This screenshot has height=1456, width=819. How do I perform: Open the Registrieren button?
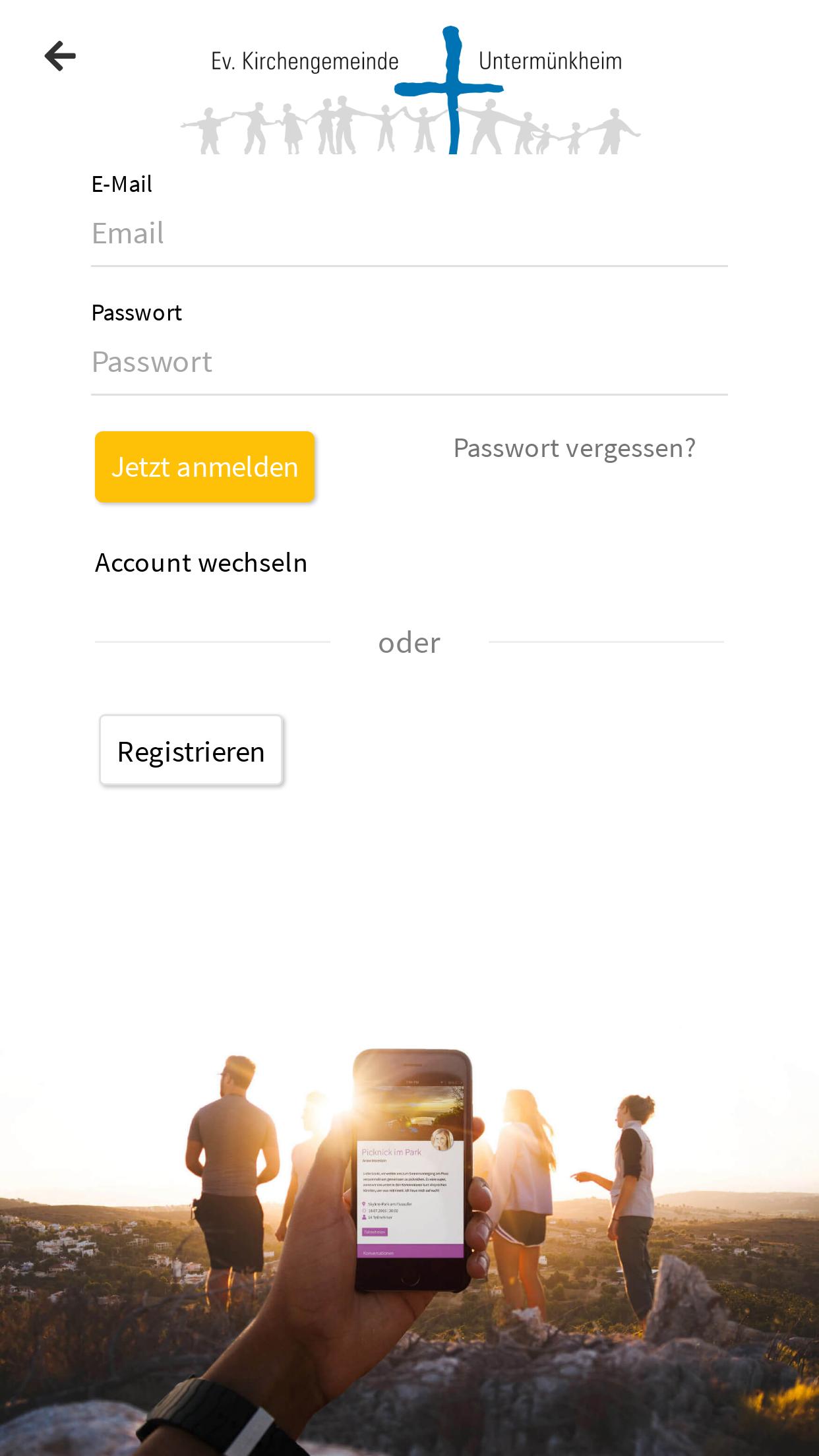point(191,750)
